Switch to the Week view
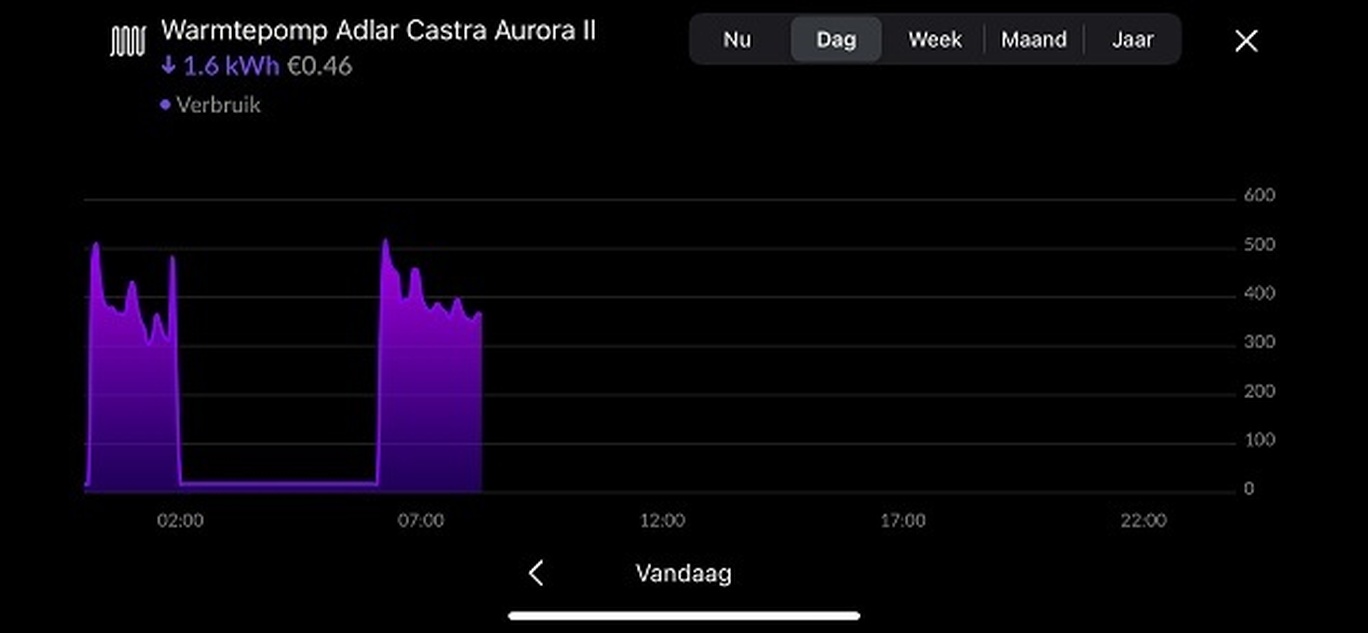The width and height of the screenshot is (1368, 633). (934, 40)
